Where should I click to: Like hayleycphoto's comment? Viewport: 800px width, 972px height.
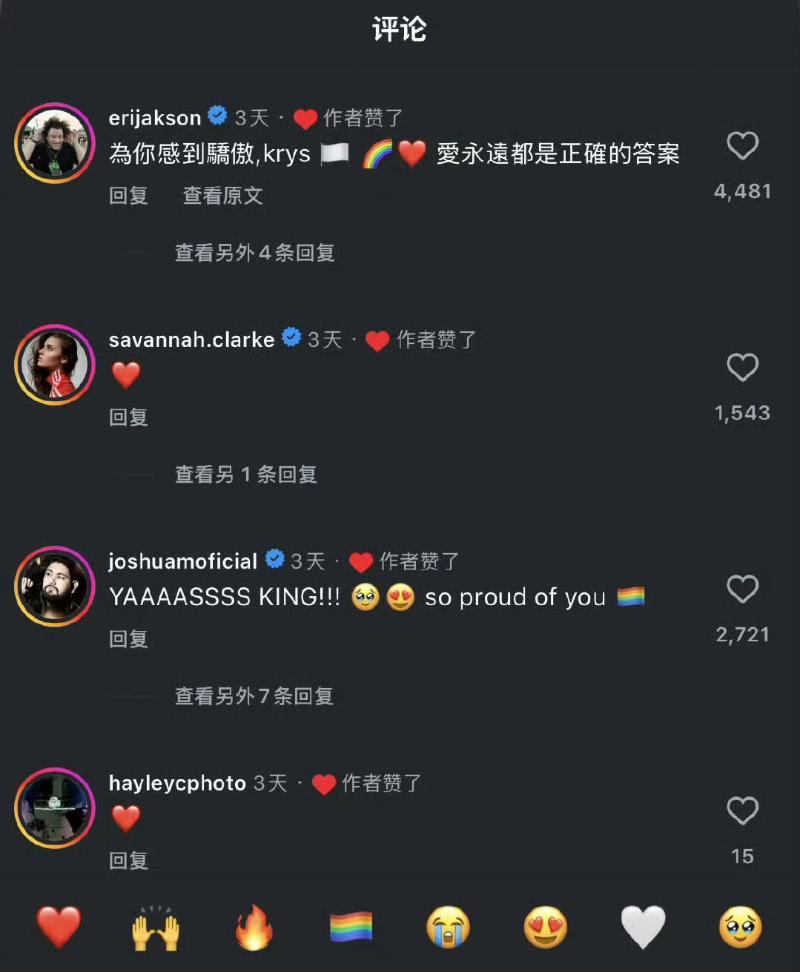point(742,811)
